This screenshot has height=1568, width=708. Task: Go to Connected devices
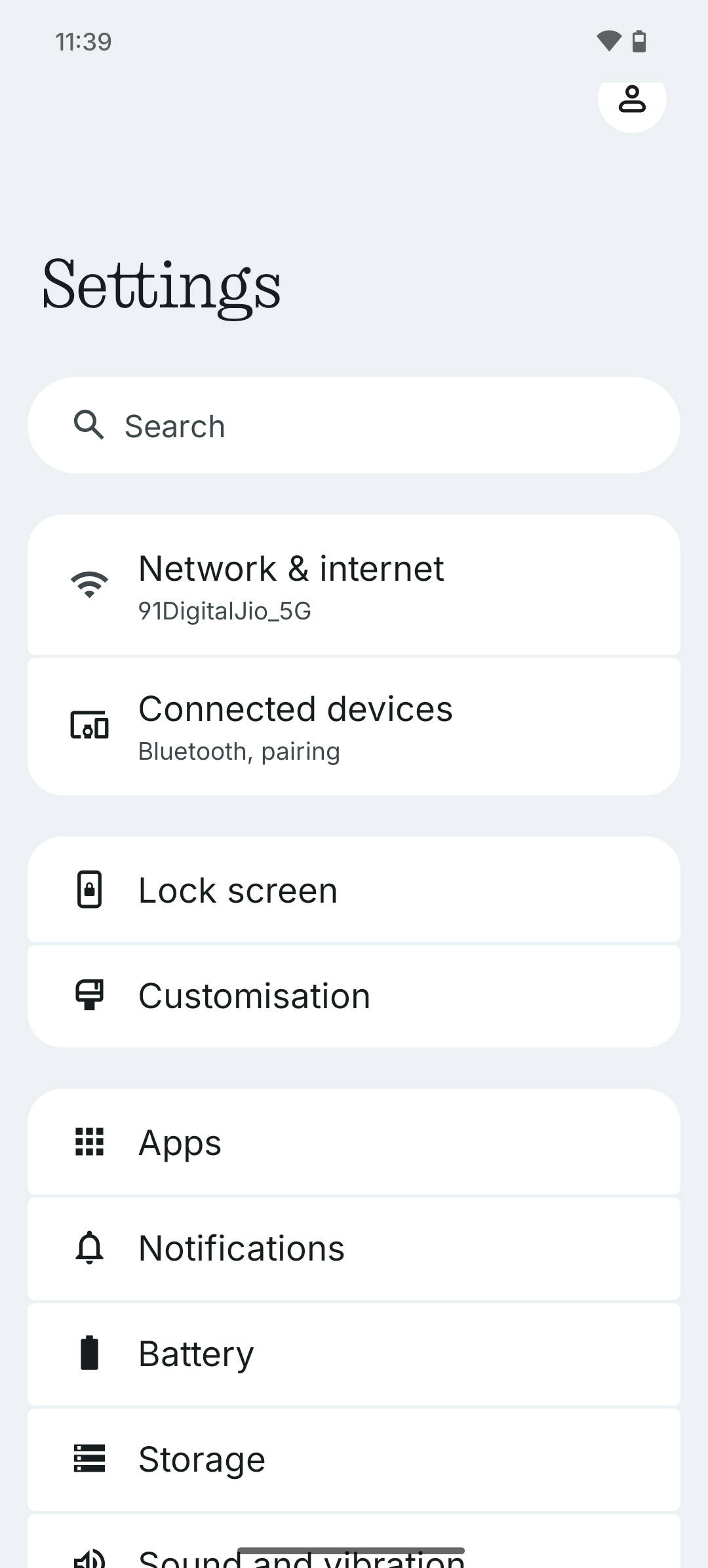coord(354,726)
